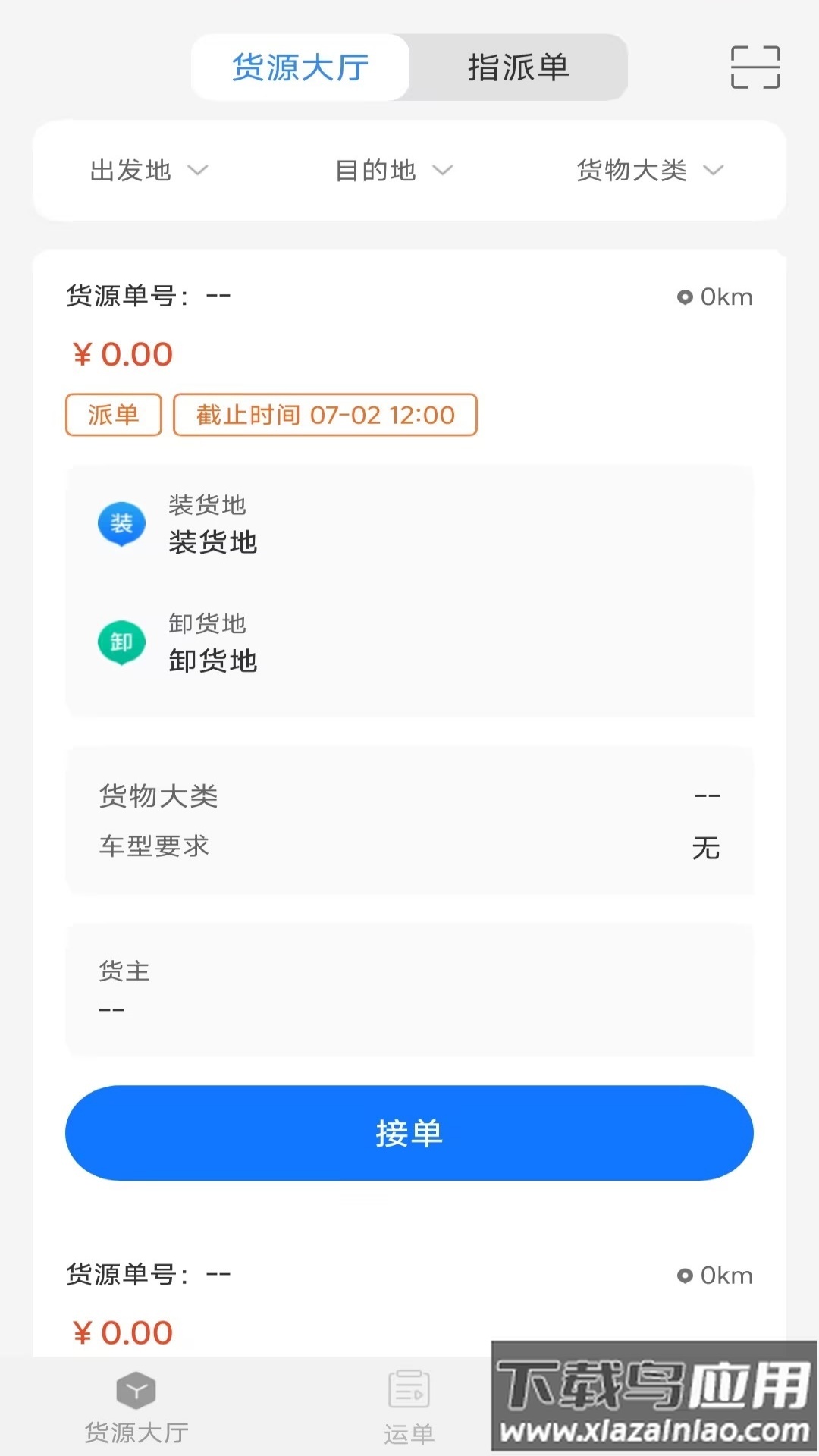Viewport: 819px width, 1456px height.
Task: Open the 货物大类 cargo category filter
Action: [648, 171]
